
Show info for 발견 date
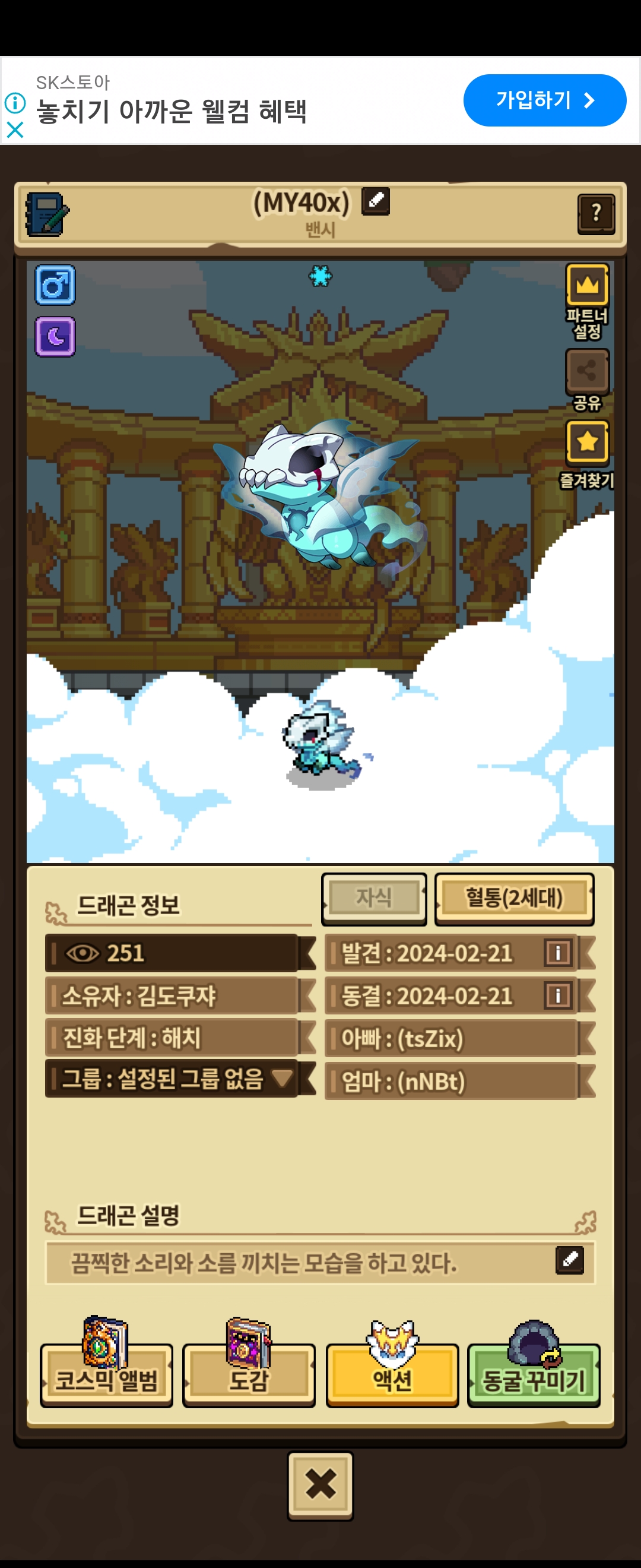[x=557, y=953]
